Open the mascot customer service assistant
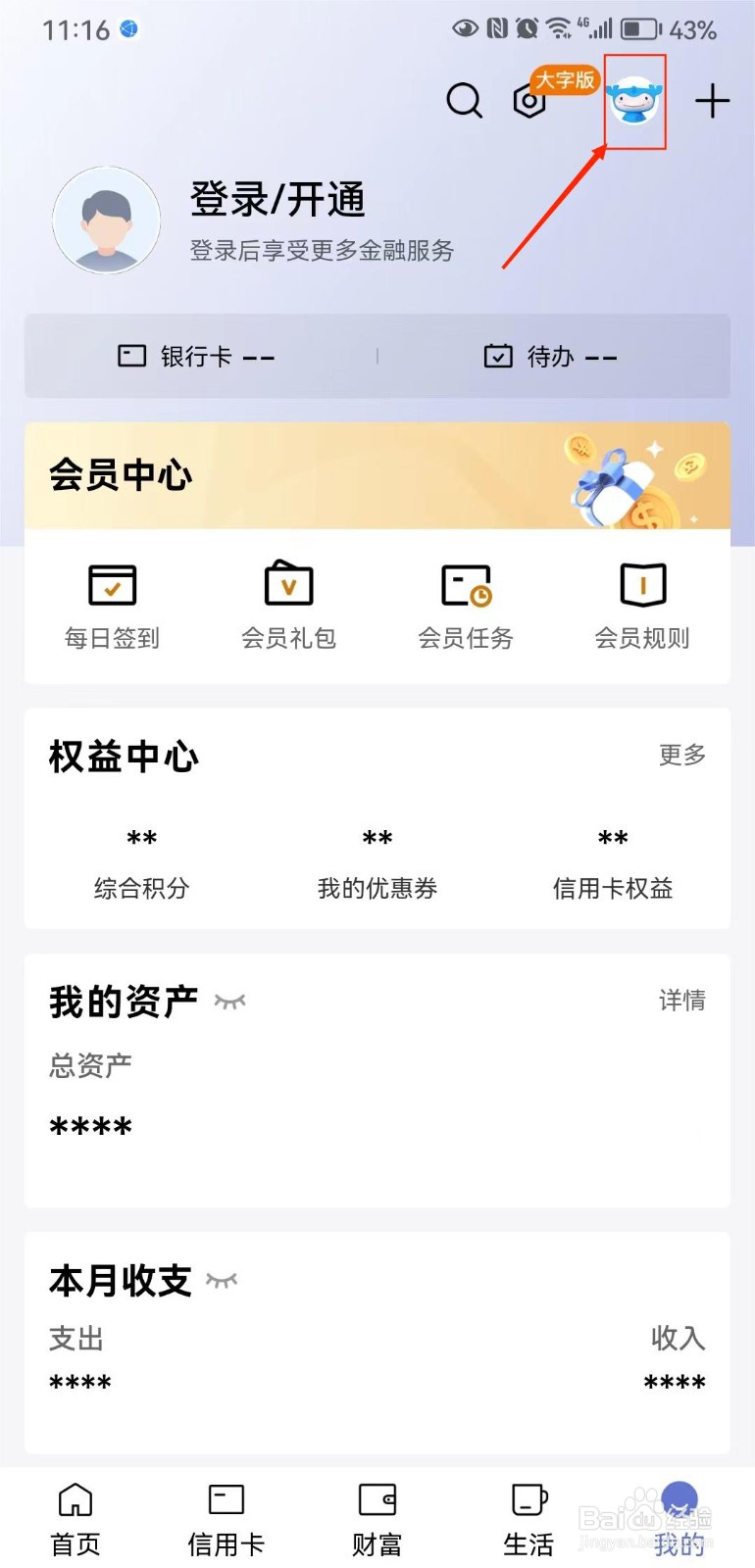Viewport: 755px width, 1568px height. (633, 101)
